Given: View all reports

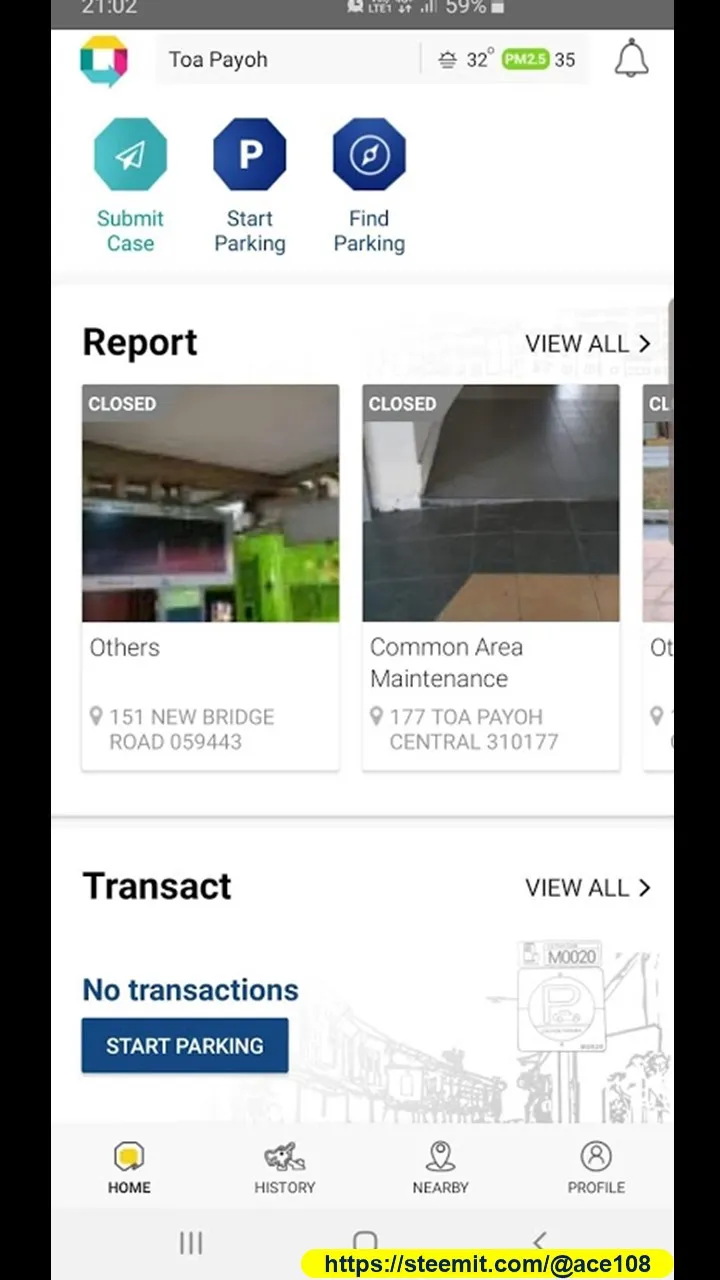Looking at the screenshot, I should coord(587,343).
